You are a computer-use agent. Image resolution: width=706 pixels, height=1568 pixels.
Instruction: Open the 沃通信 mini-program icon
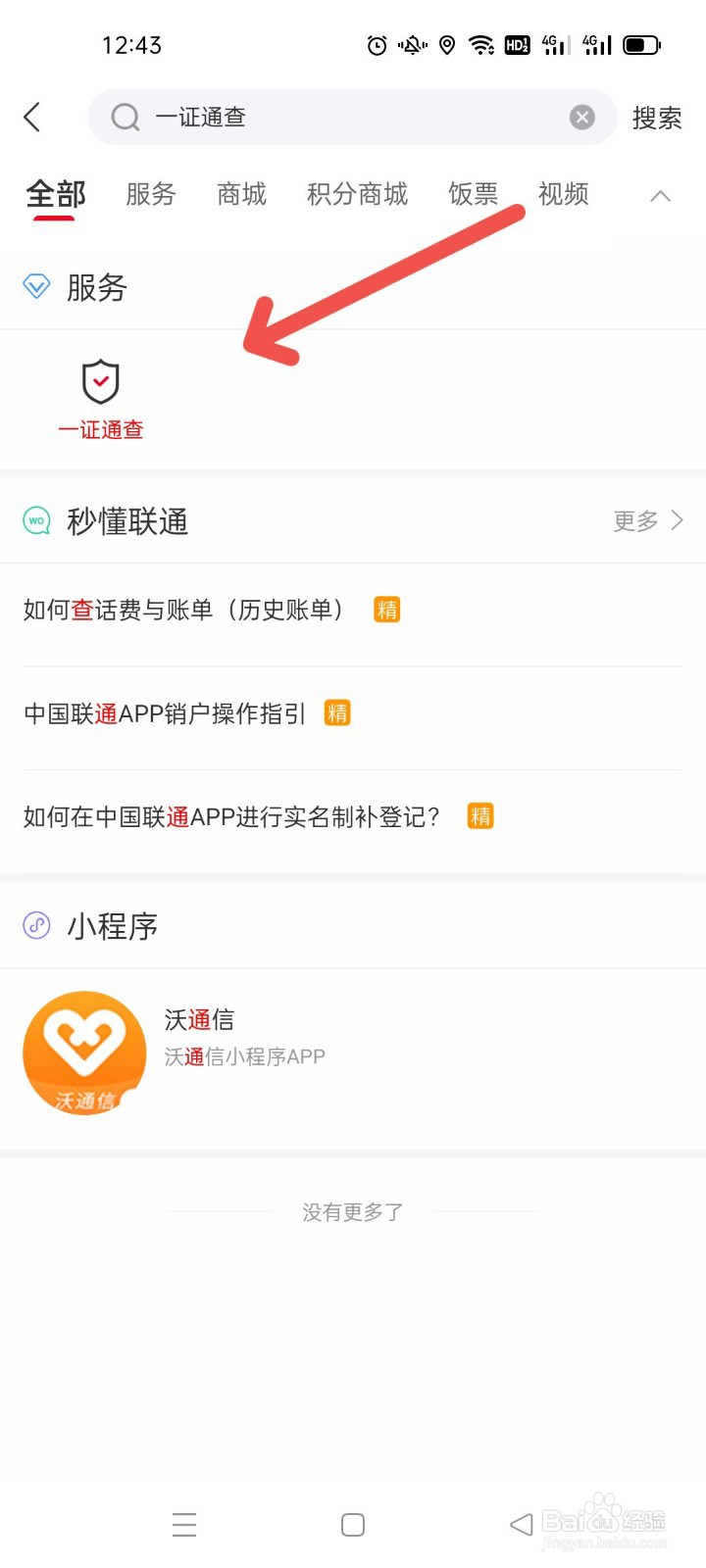pos(84,1051)
